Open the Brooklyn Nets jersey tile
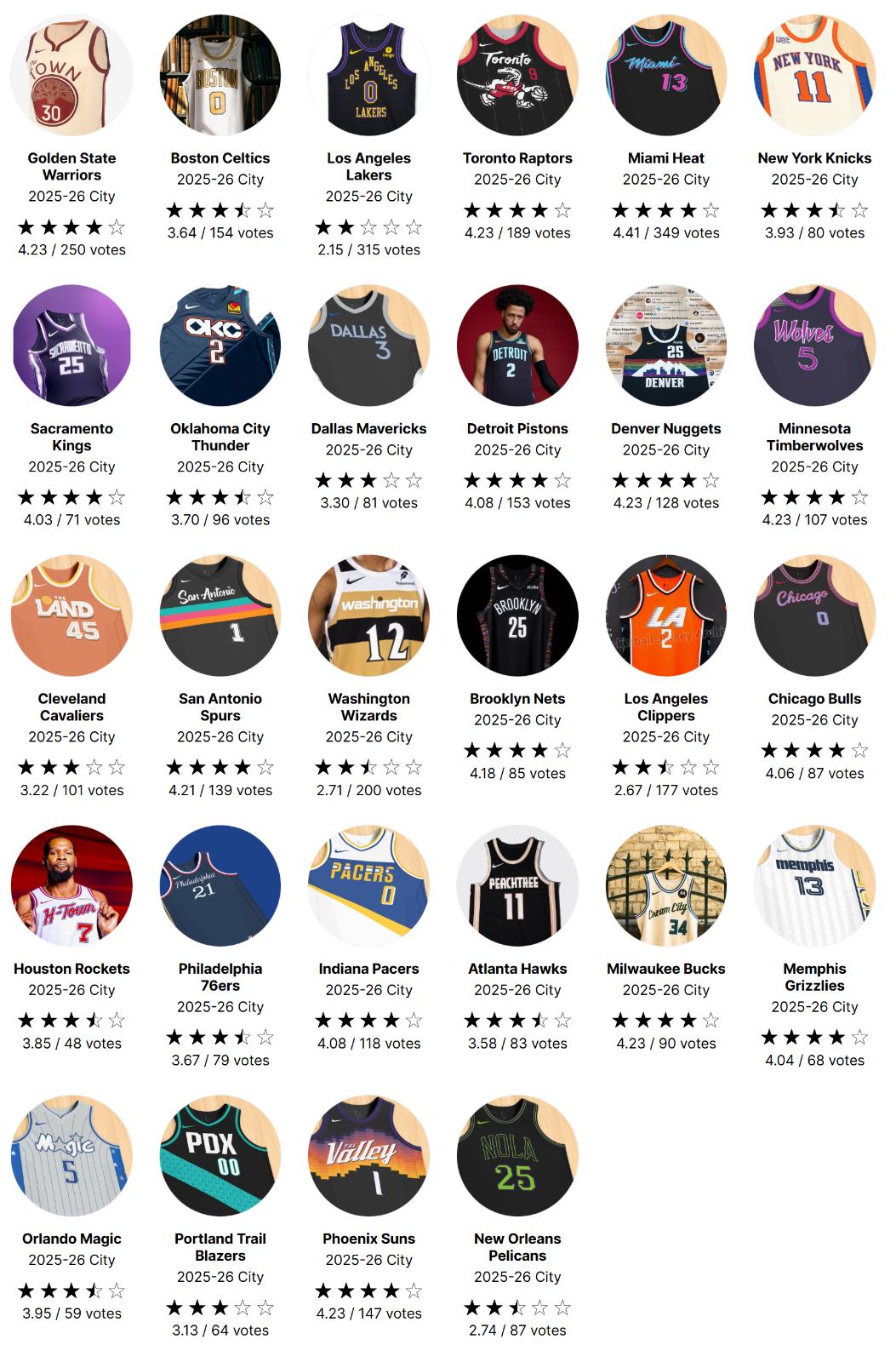Image resolution: width=896 pixels, height=1362 pixels. click(517, 615)
